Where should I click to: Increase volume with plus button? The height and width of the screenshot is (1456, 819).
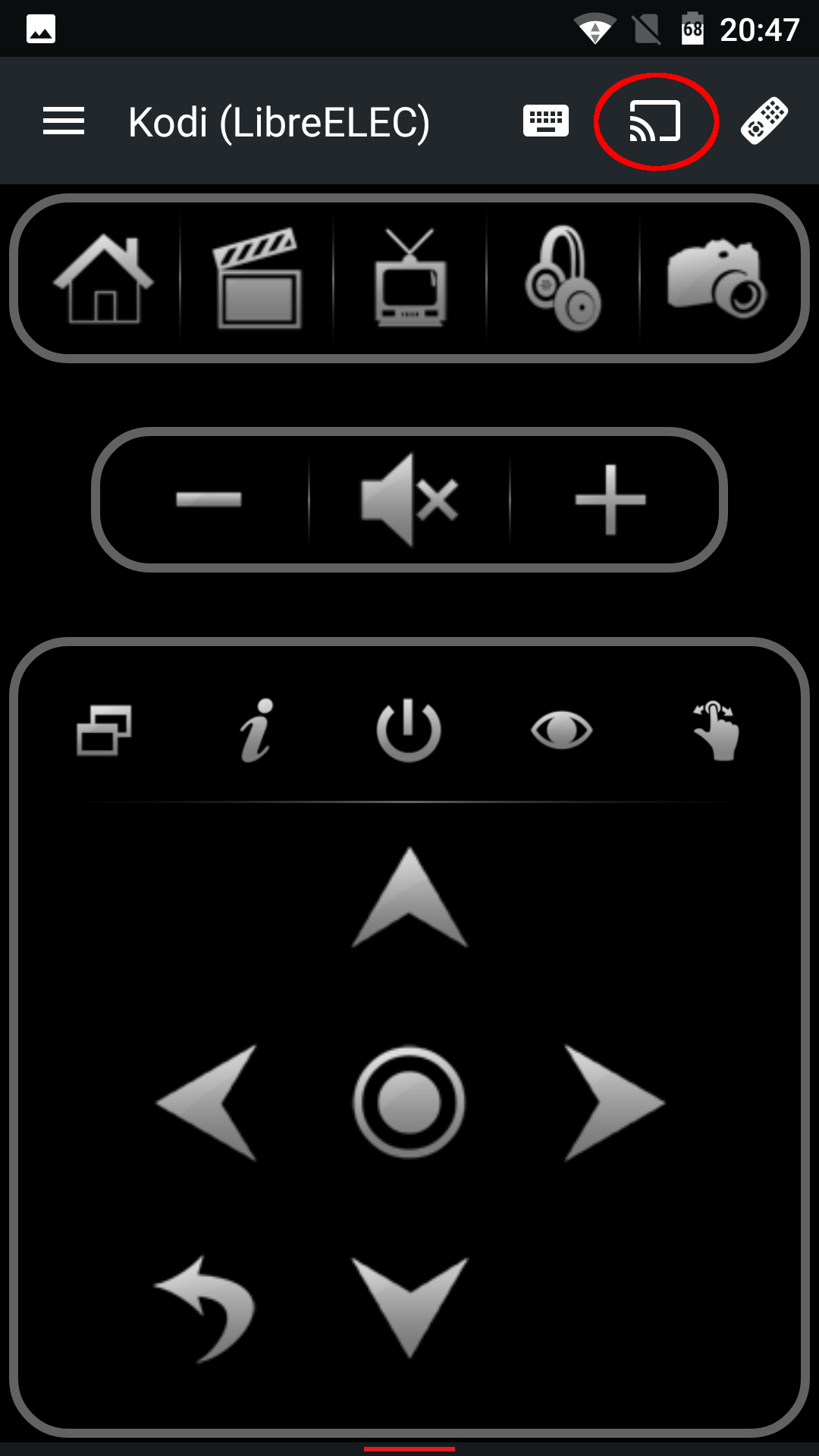(610, 500)
